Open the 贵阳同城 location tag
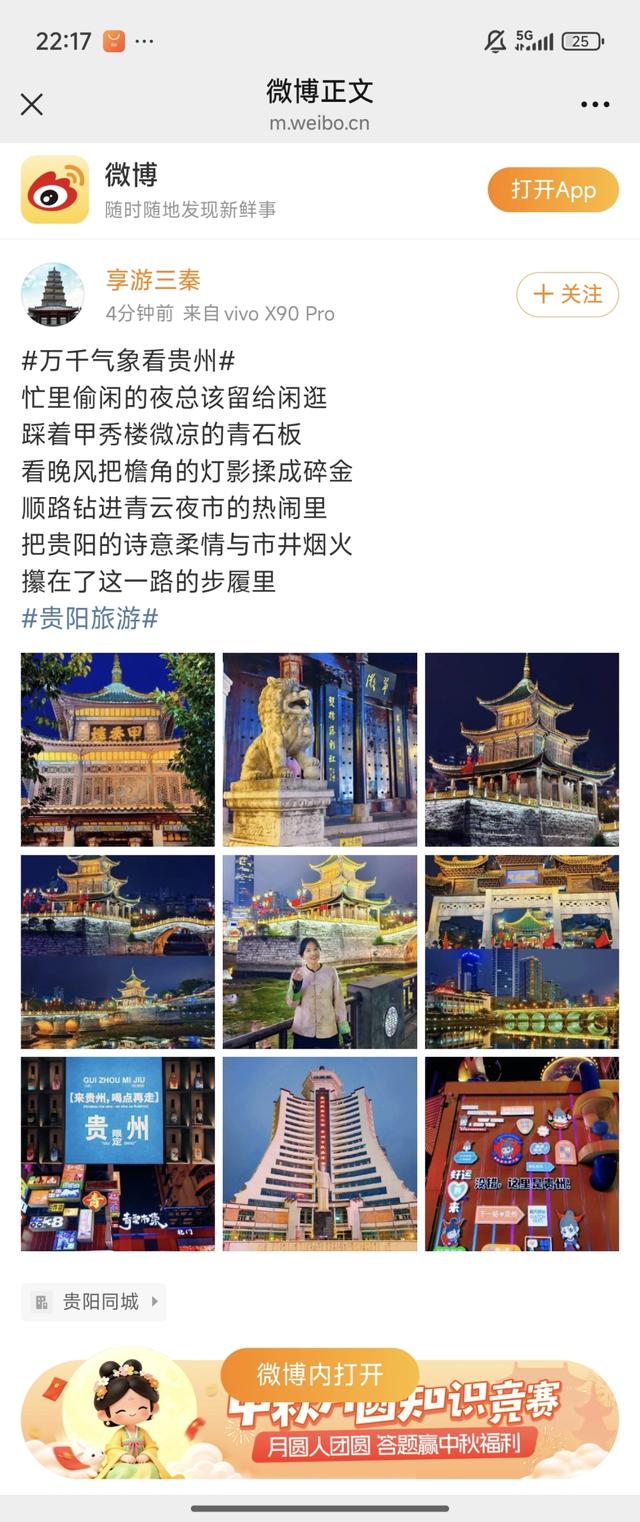Image resolution: width=640 pixels, height=1522 pixels. coord(94,1302)
